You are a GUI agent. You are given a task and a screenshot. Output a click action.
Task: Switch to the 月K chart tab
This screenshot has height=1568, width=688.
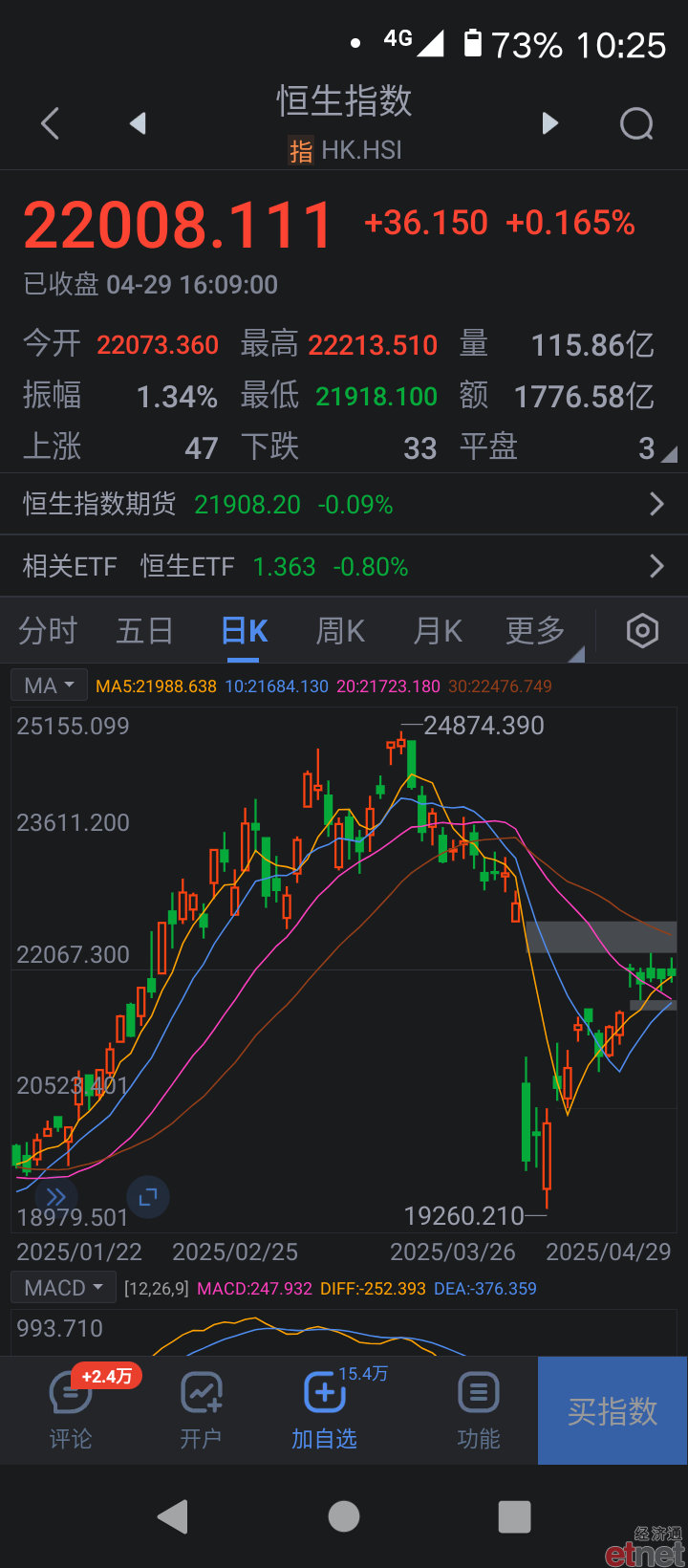(x=438, y=631)
